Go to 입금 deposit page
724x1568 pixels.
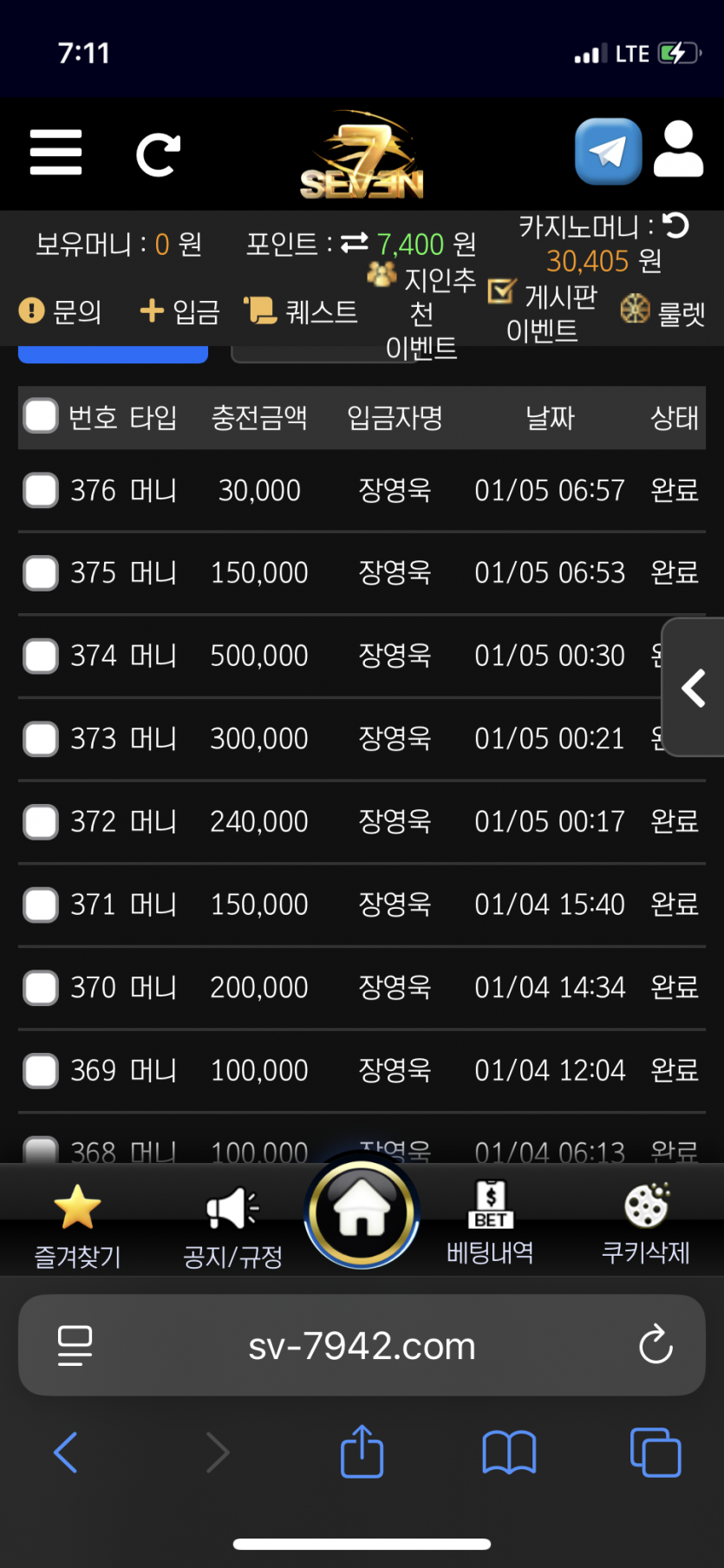coord(180,311)
